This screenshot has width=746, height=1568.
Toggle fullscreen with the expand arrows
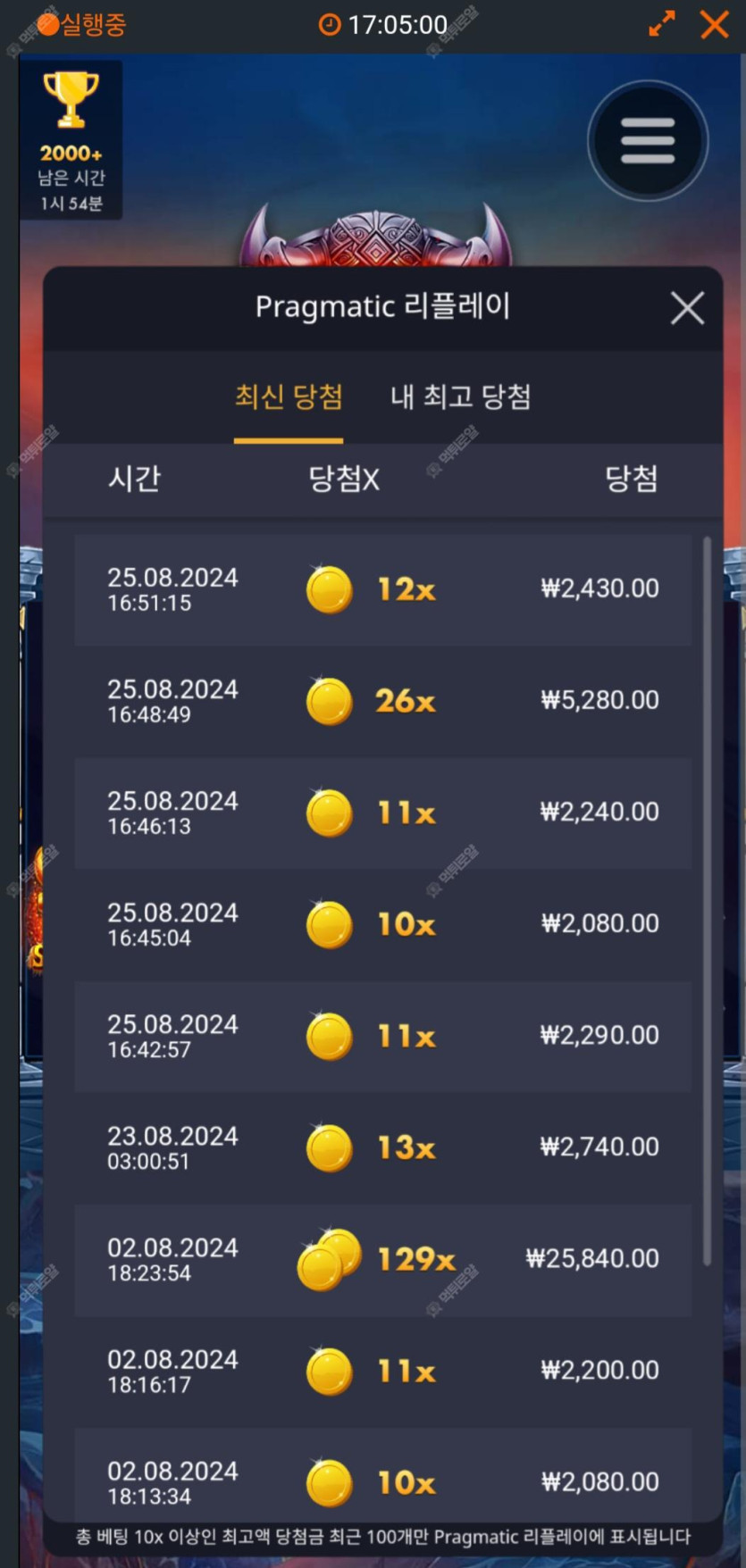tap(661, 24)
